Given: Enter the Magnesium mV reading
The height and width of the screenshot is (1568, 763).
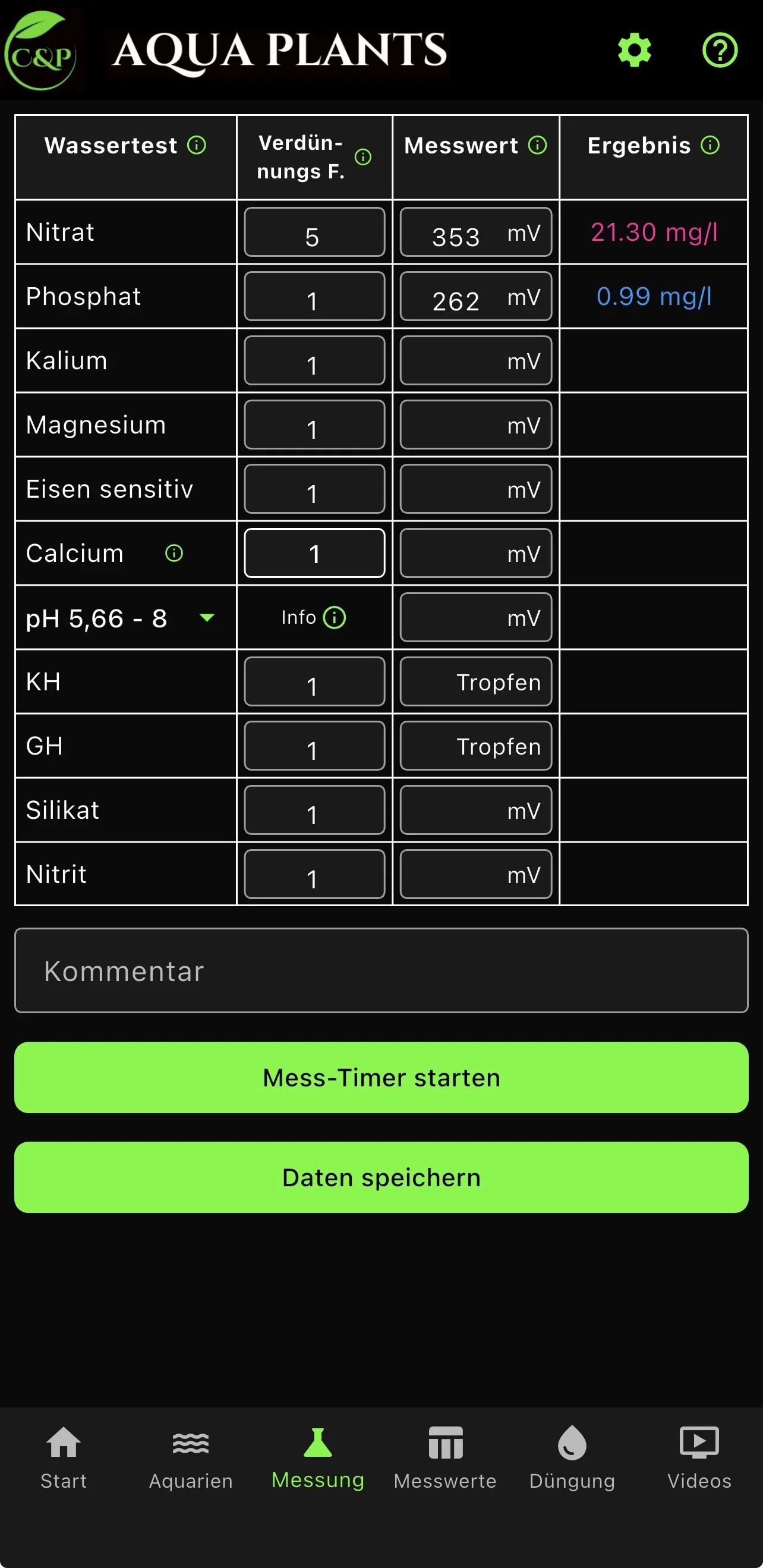Looking at the screenshot, I should pyautogui.click(x=475, y=425).
